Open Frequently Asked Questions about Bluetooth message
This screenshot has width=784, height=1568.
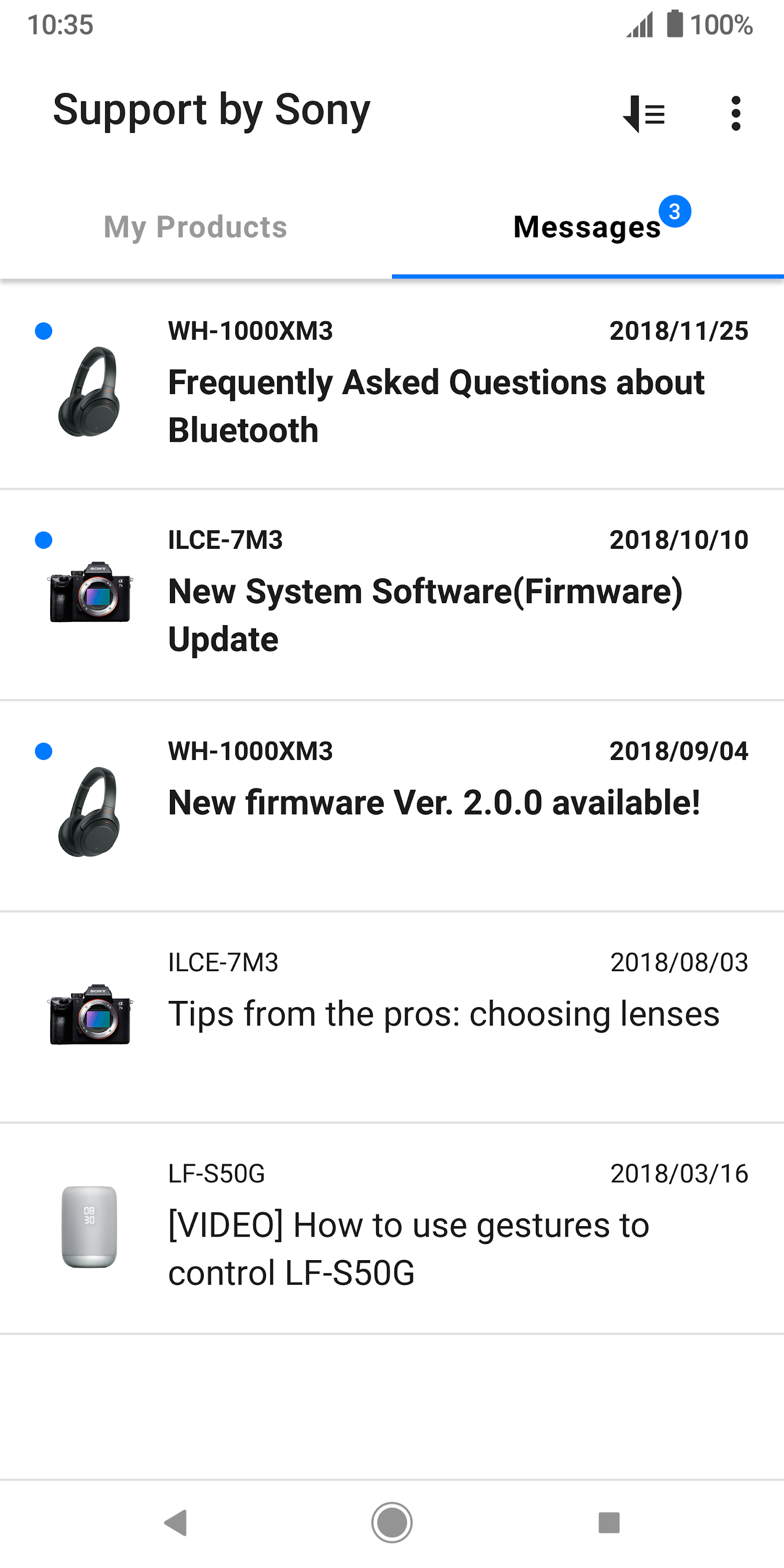436,406
